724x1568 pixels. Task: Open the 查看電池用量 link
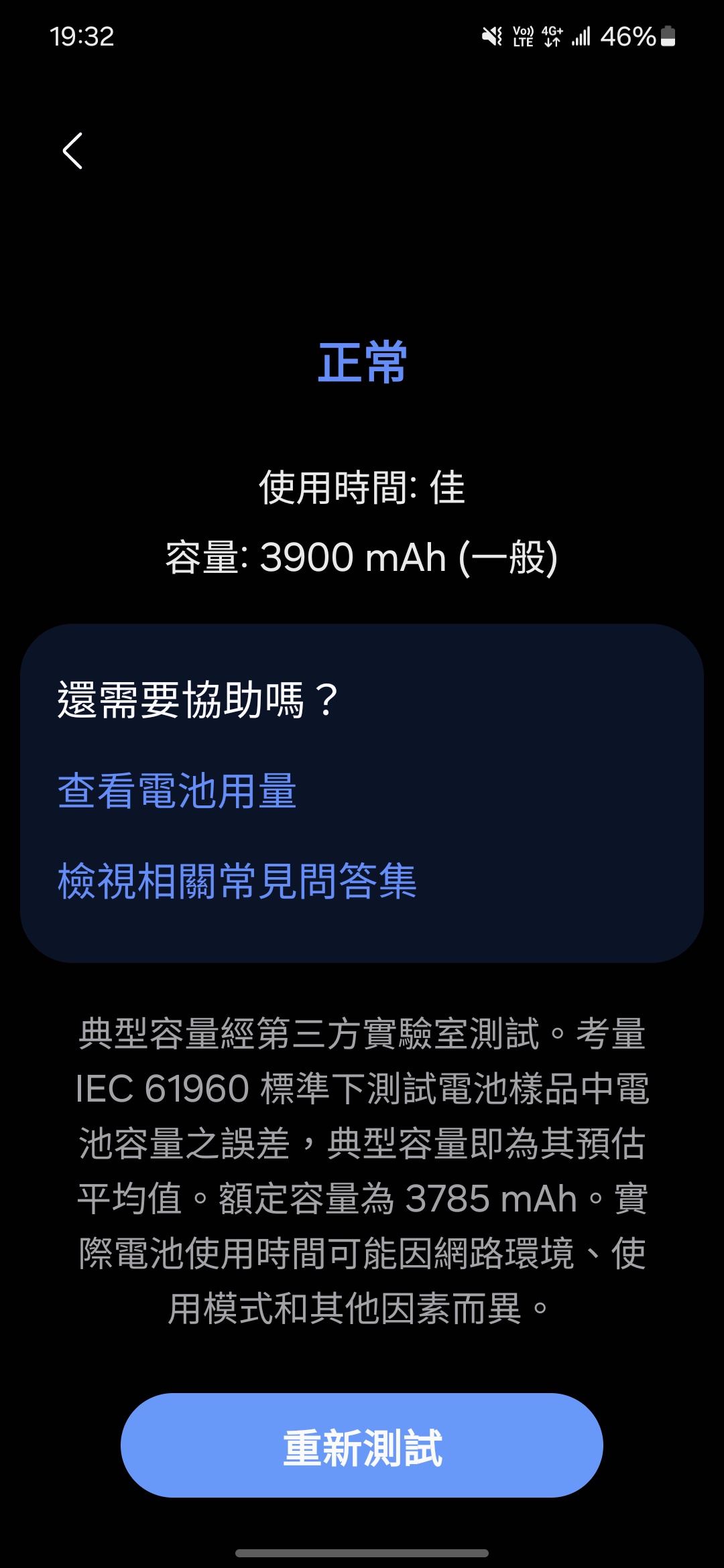point(177,791)
